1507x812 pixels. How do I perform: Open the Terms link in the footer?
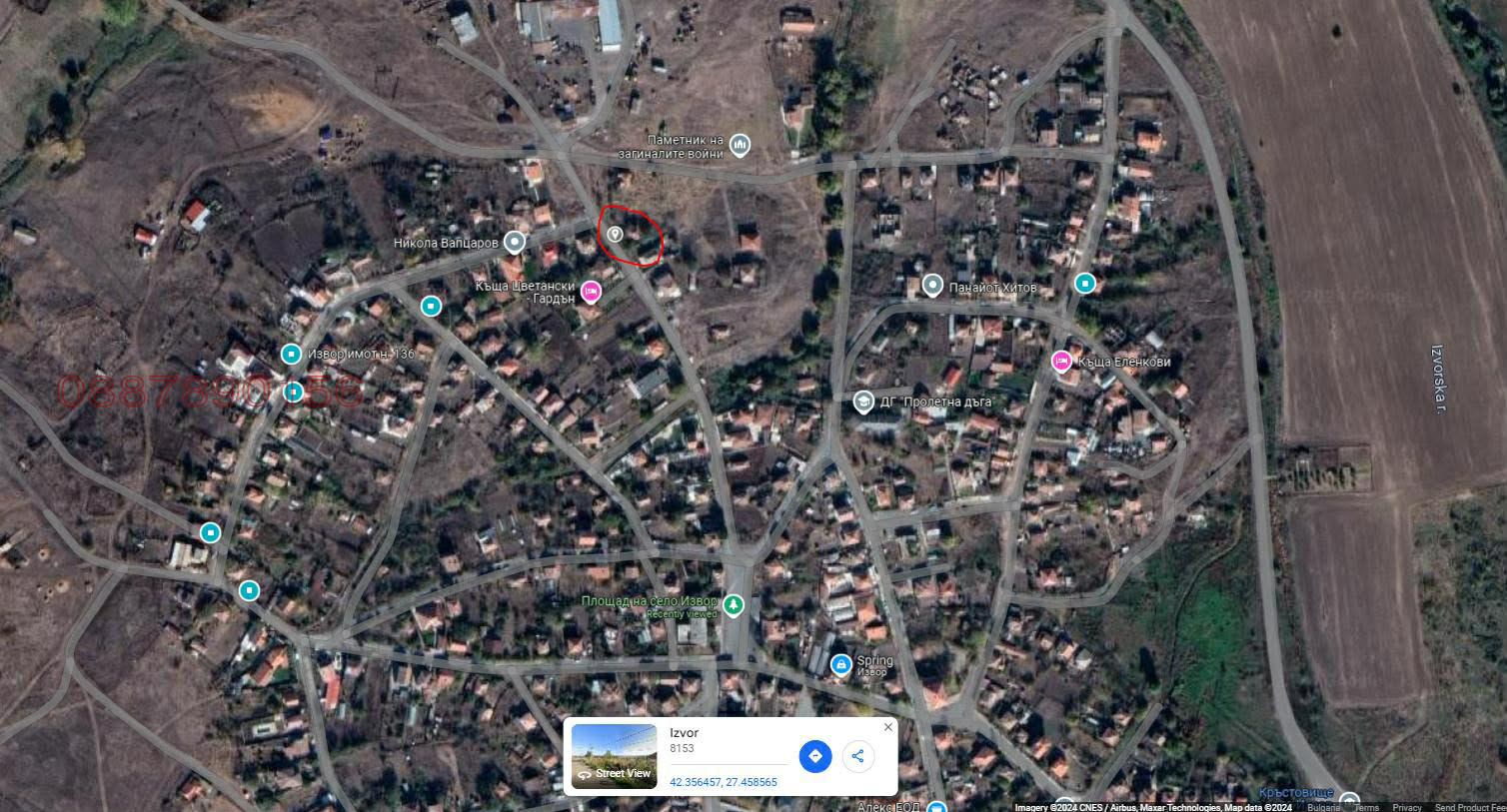[x=1366, y=807]
